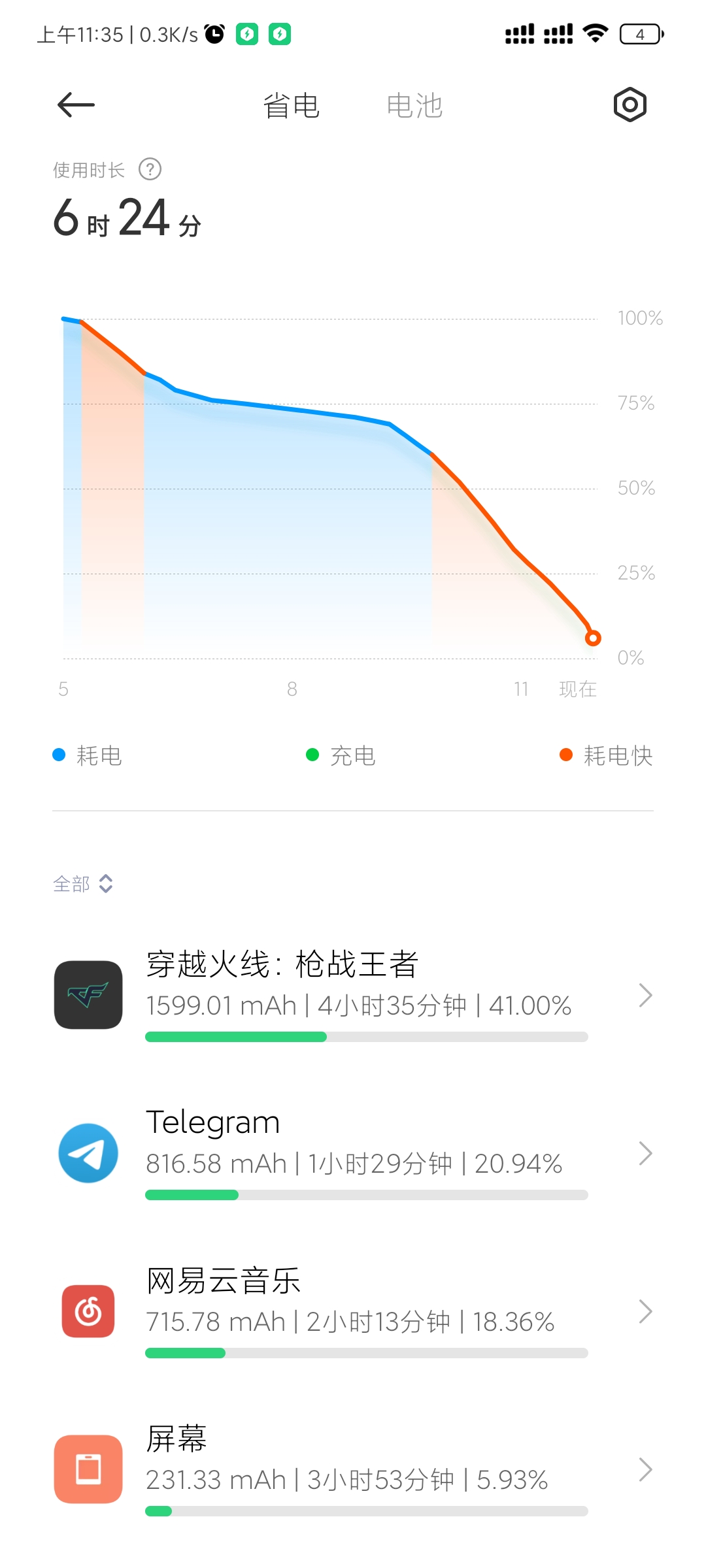Open 网易云音乐 power consumption details
This screenshot has height=1568, width=706.
coord(353,1312)
